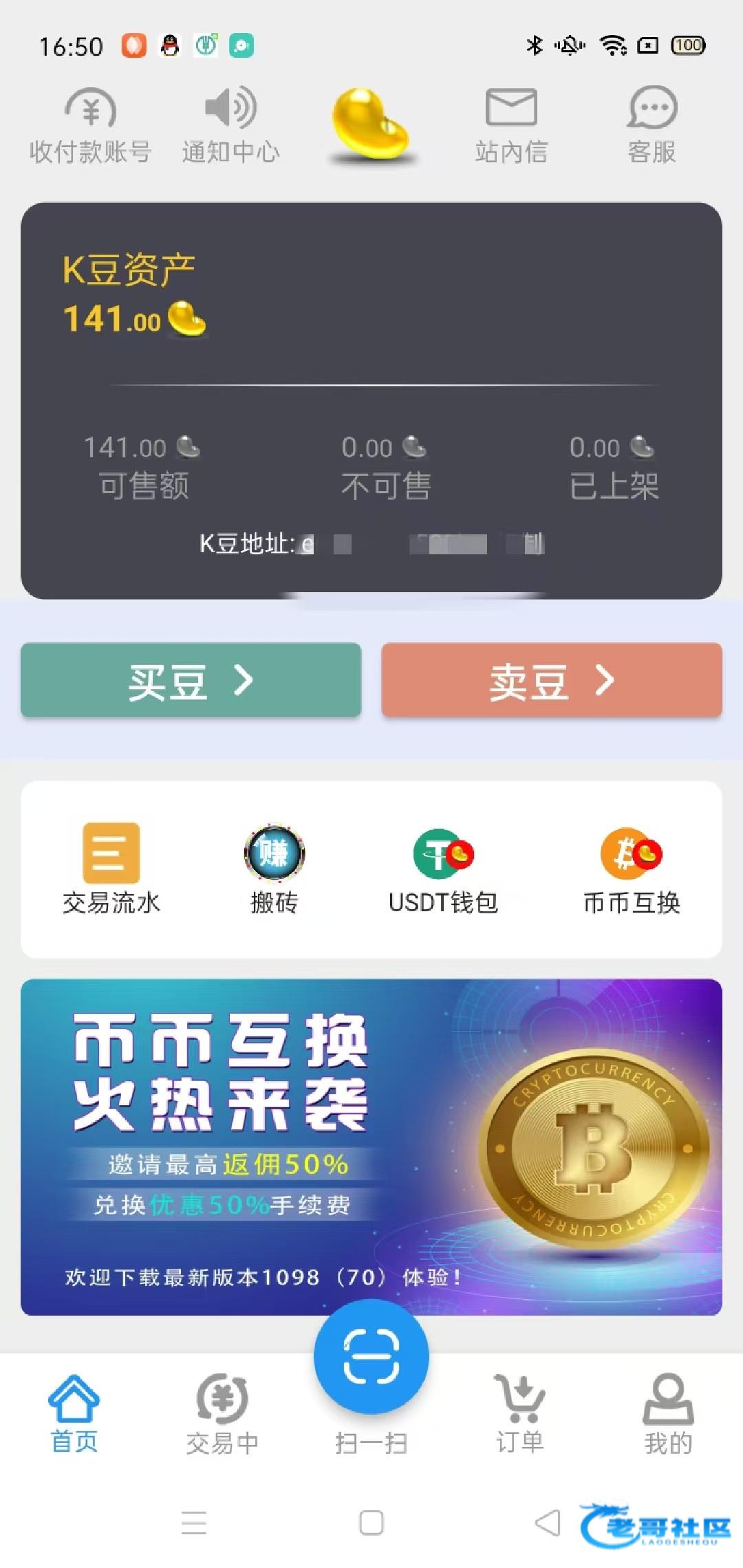Open the 币币互换火热来袭 banner
Image resolution: width=743 pixels, height=1568 pixels.
click(371, 1146)
